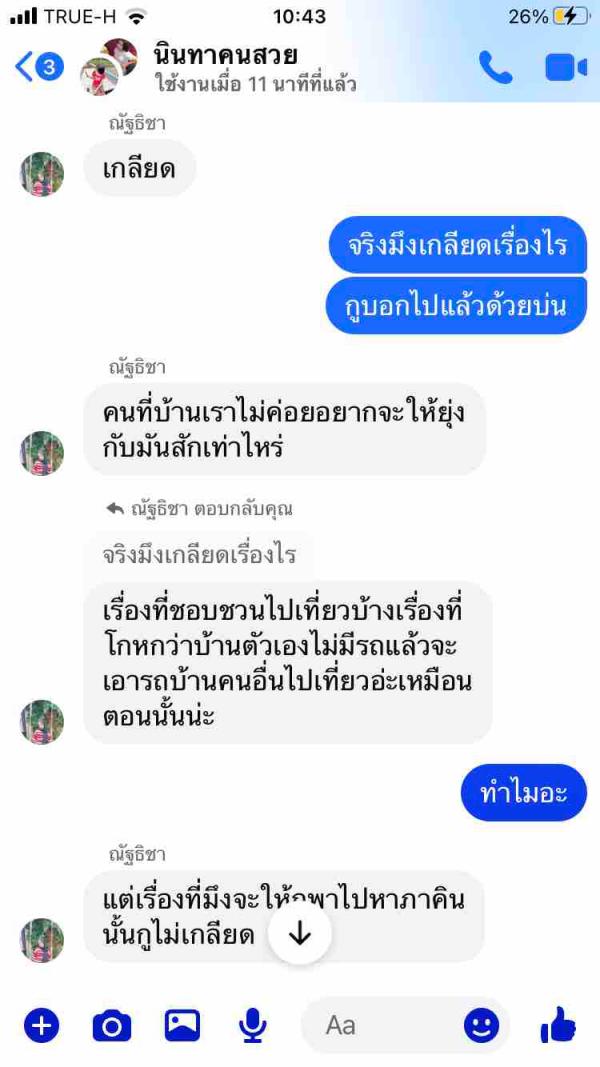Image resolution: width=600 pixels, height=1067 pixels.
Task: Record a voice message
Action: 252,1025
